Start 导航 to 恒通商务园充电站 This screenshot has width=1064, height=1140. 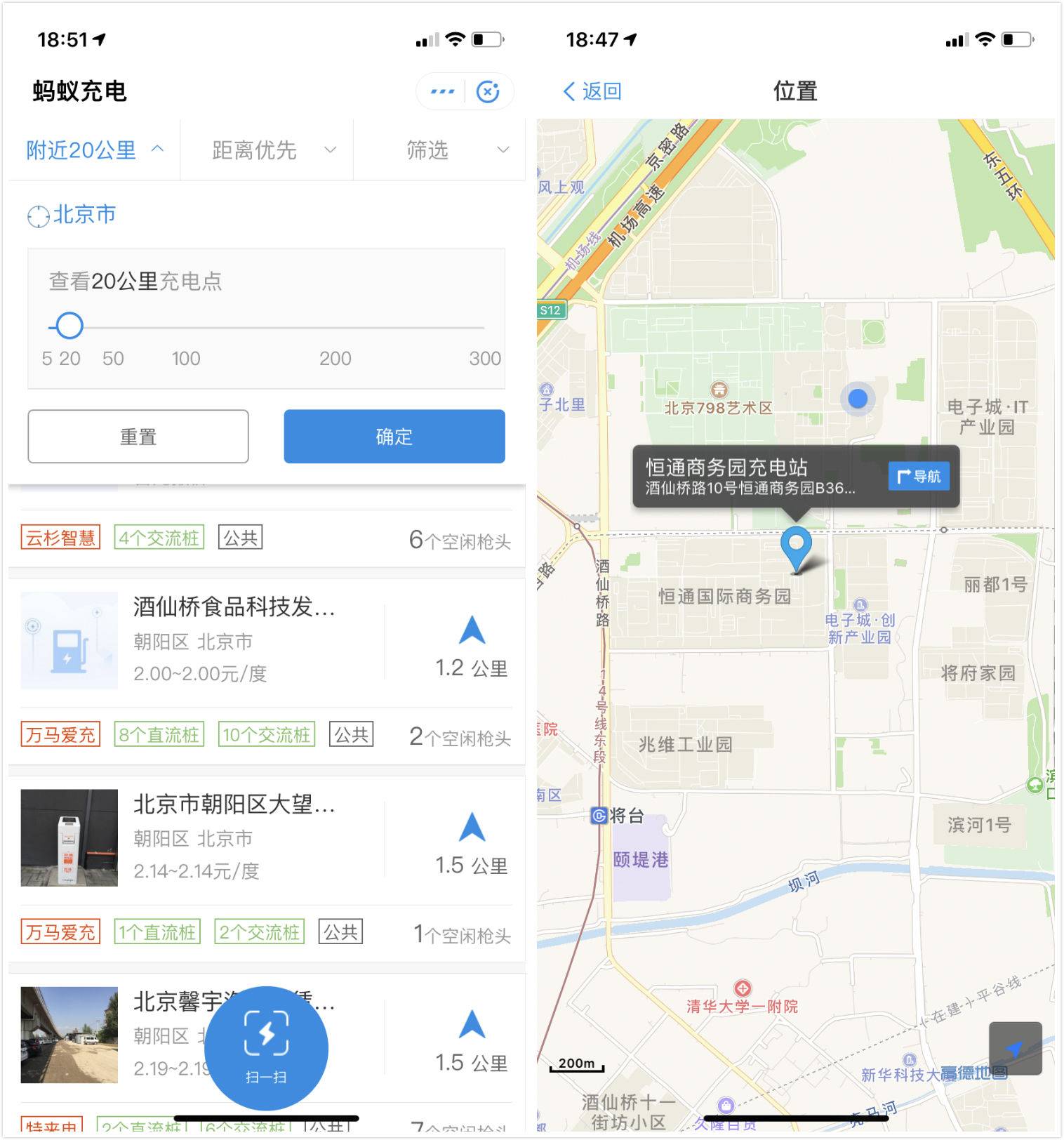pyautogui.click(x=919, y=477)
